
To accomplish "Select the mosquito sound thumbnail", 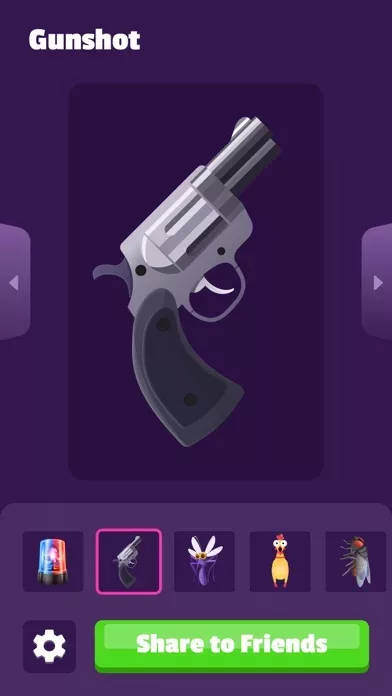I will click(204, 562).
